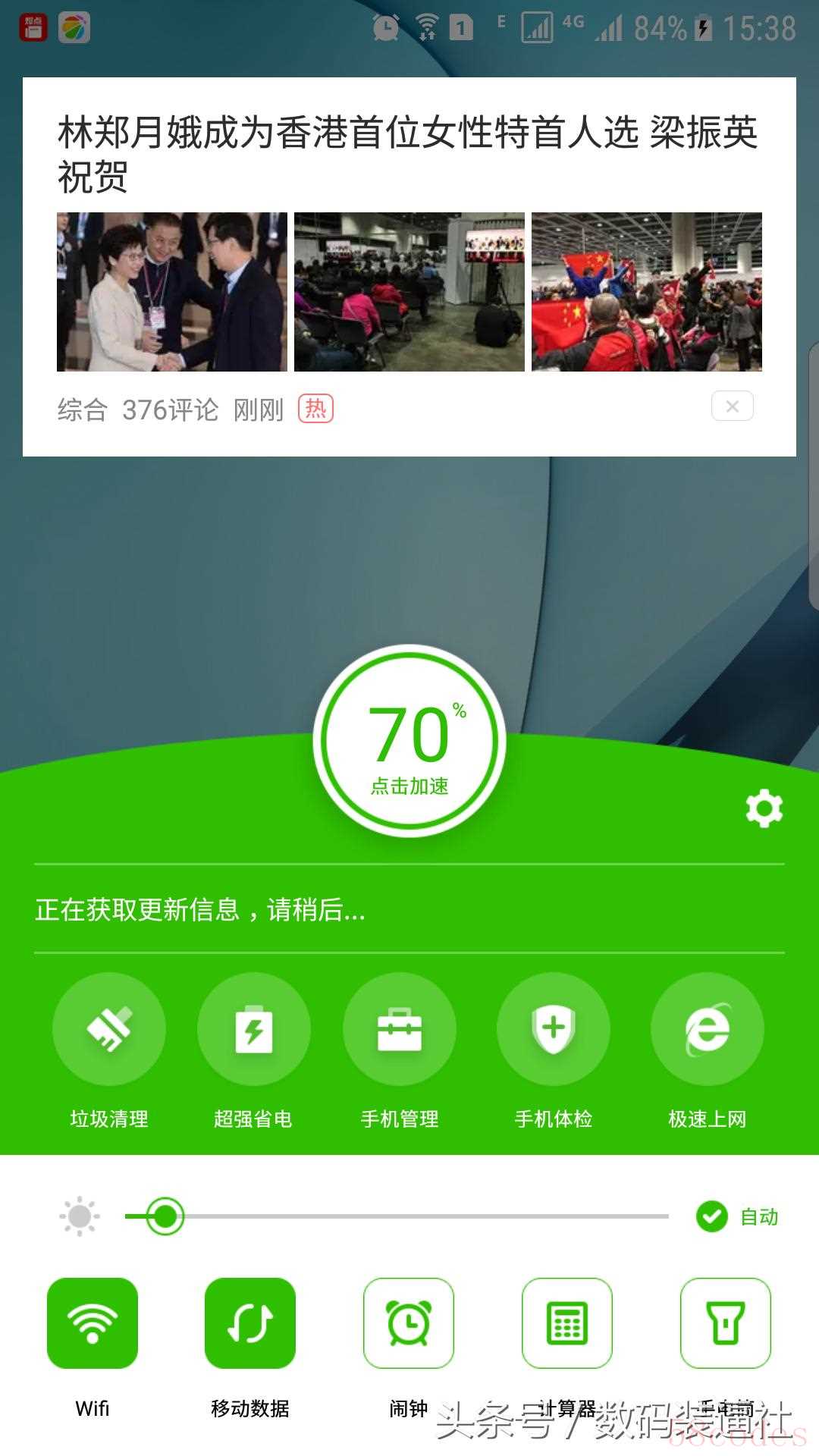Turn on the flashlight
Screen dimensions: 819x1456
pyautogui.click(x=725, y=1323)
